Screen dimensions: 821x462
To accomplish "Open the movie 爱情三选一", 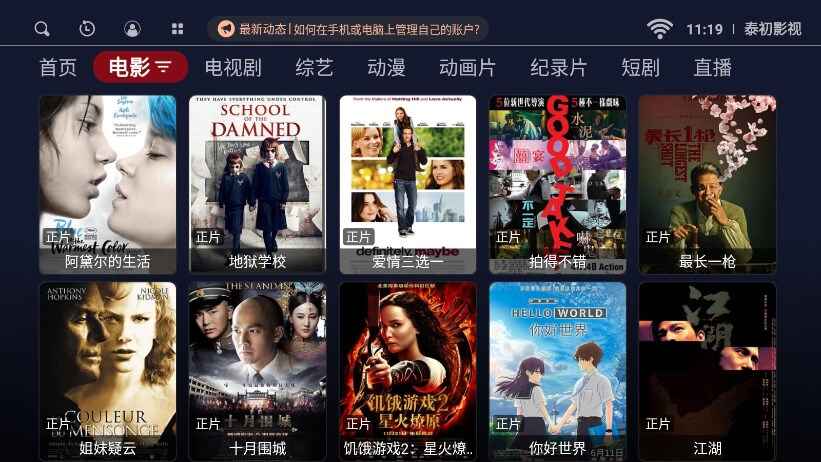I will (407, 184).
